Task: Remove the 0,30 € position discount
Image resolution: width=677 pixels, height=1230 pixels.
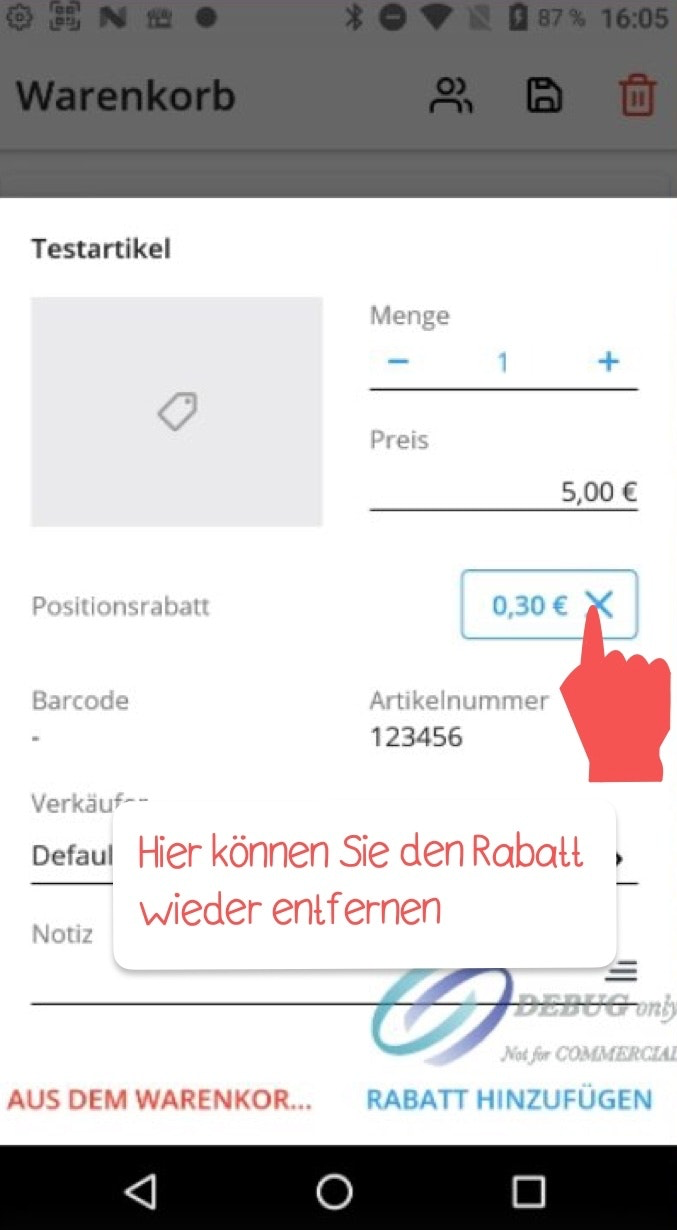Action: [x=598, y=604]
